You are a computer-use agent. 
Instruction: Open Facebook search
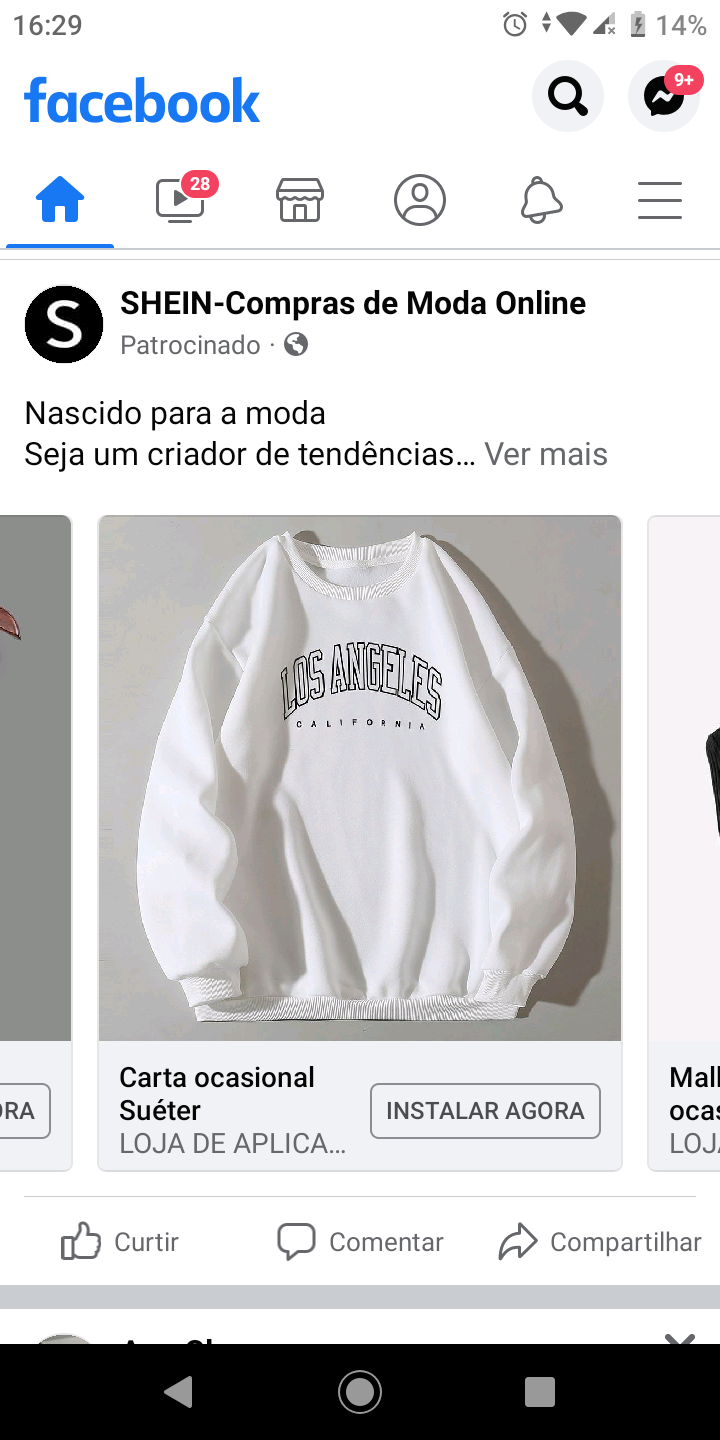coord(567,96)
